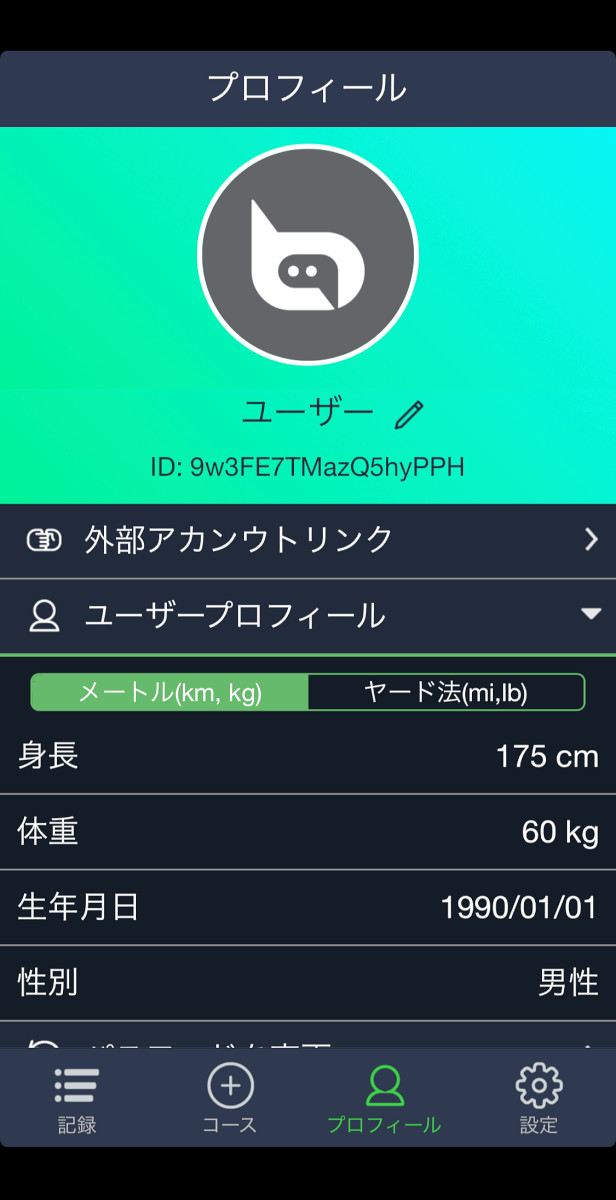Edit the 性別 setting

click(x=308, y=982)
